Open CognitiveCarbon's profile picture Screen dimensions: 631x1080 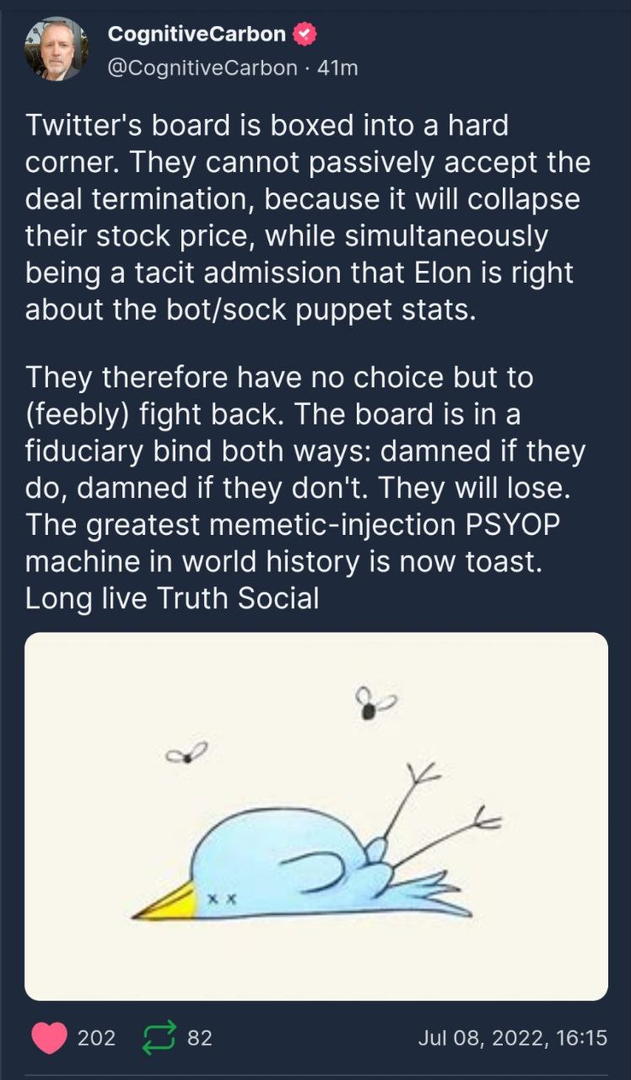click(55, 48)
